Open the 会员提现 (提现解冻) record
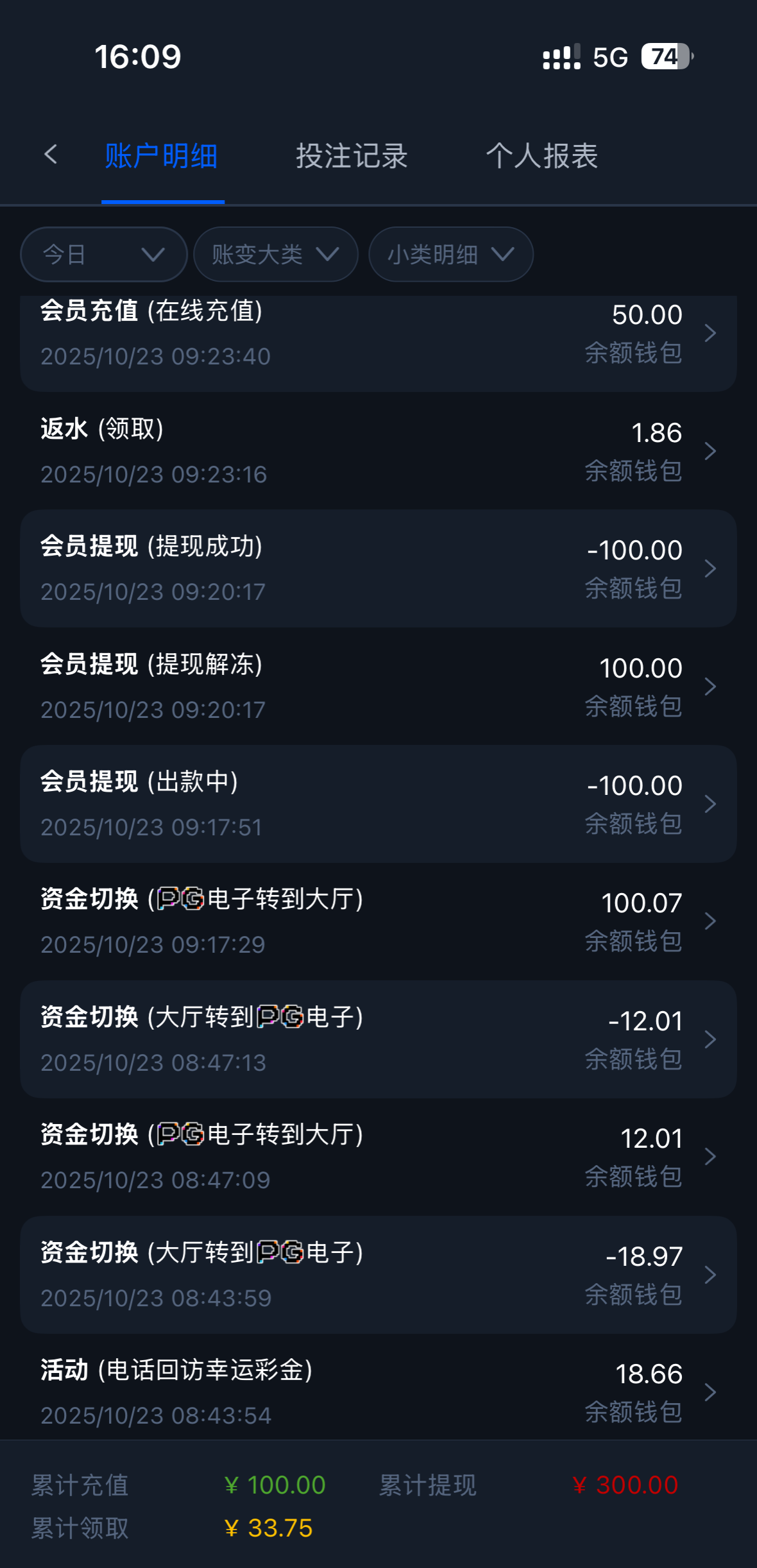This screenshot has width=757, height=1568. click(x=378, y=686)
